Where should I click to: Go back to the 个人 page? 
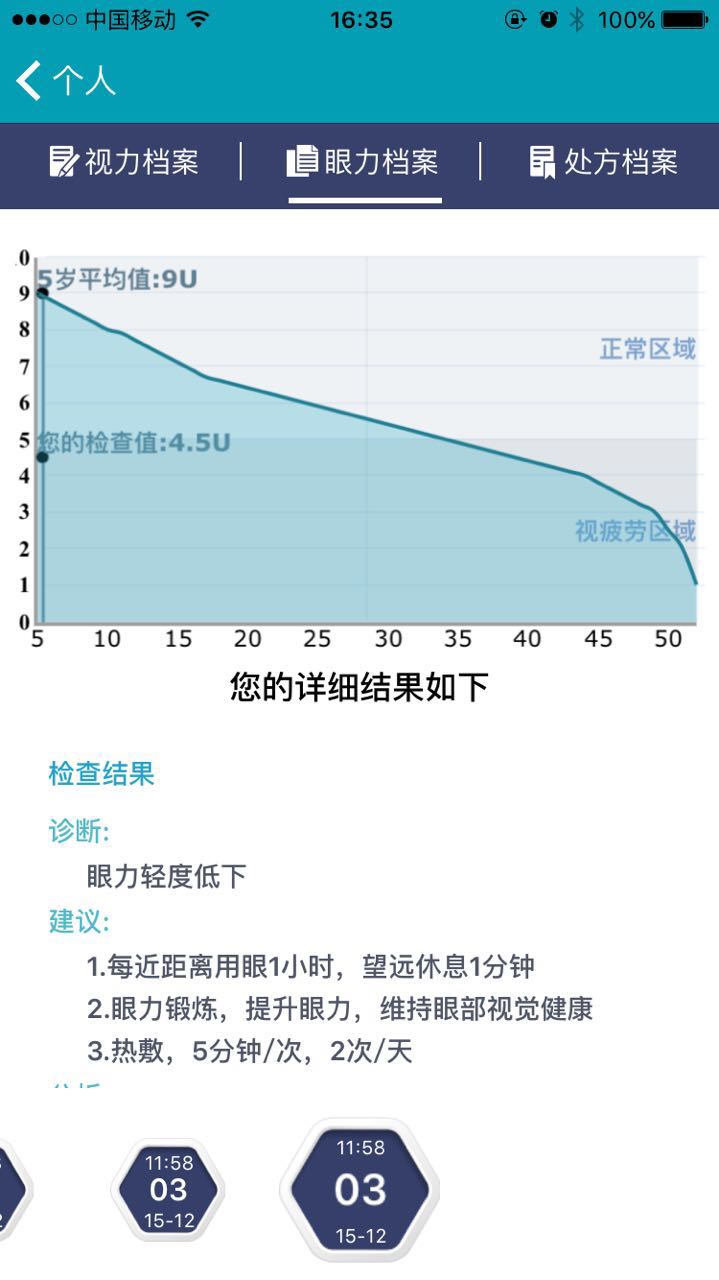pos(66,81)
